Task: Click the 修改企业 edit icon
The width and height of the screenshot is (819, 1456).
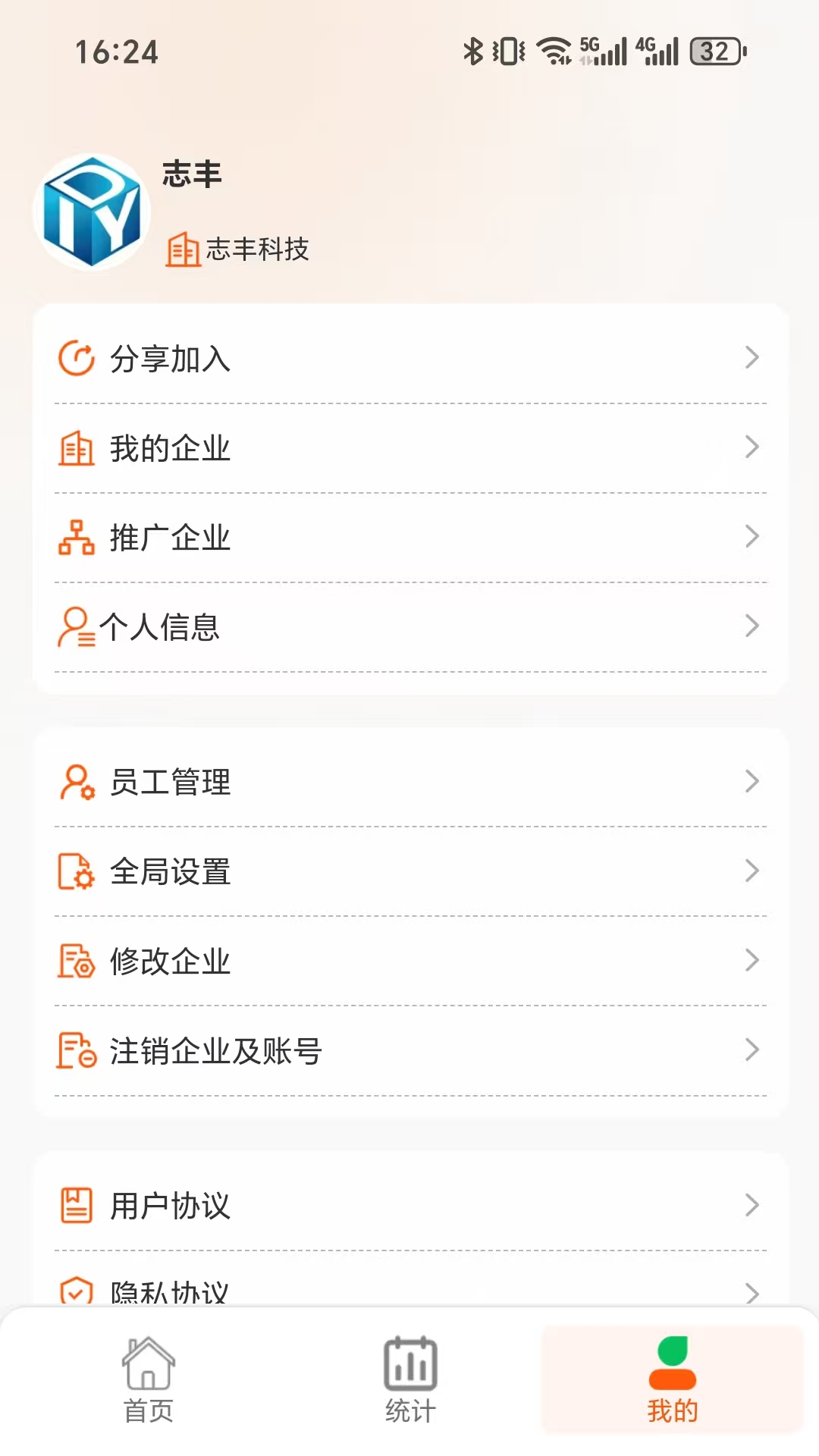Action: [x=75, y=961]
